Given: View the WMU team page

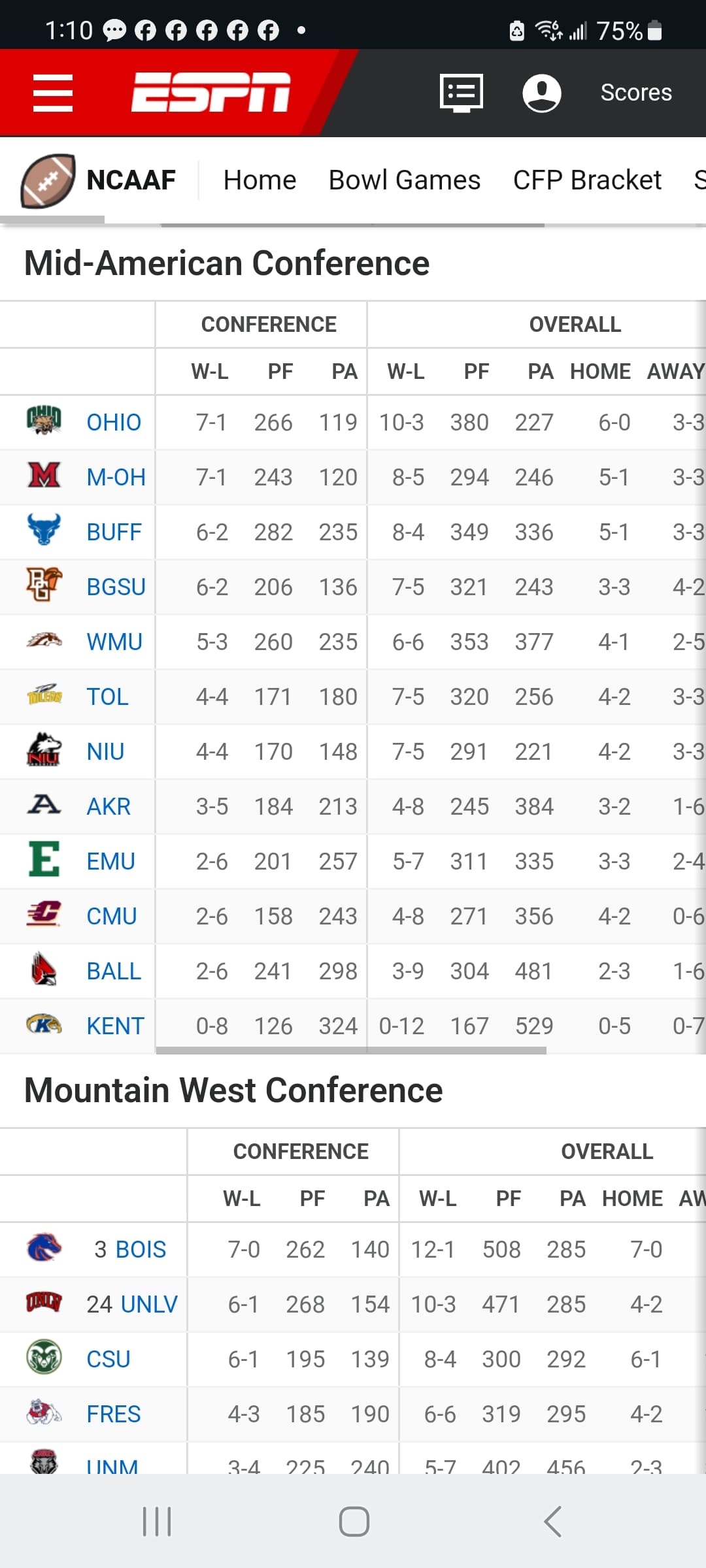Looking at the screenshot, I should [x=114, y=642].
